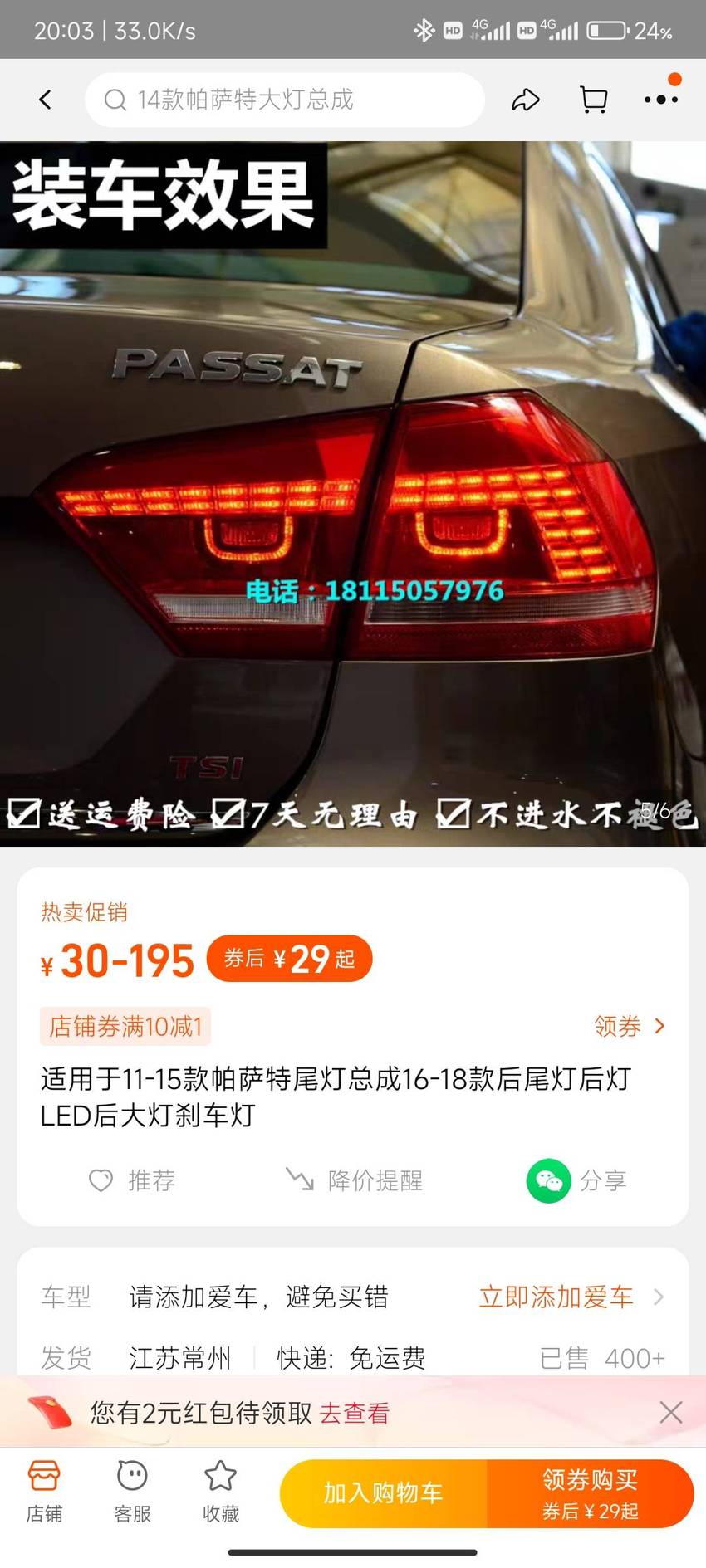Contact 客服 customer service

coord(132,1493)
